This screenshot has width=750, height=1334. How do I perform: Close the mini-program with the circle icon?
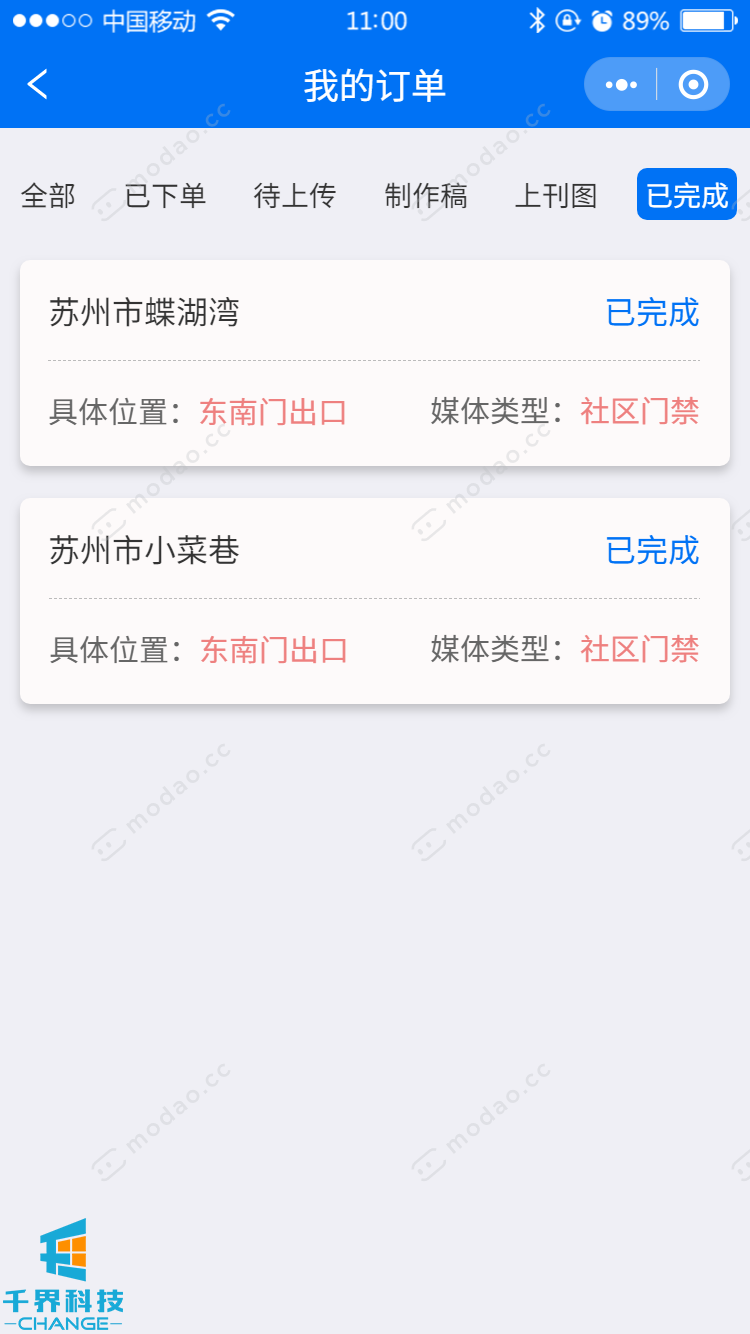pyautogui.click(x=693, y=85)
